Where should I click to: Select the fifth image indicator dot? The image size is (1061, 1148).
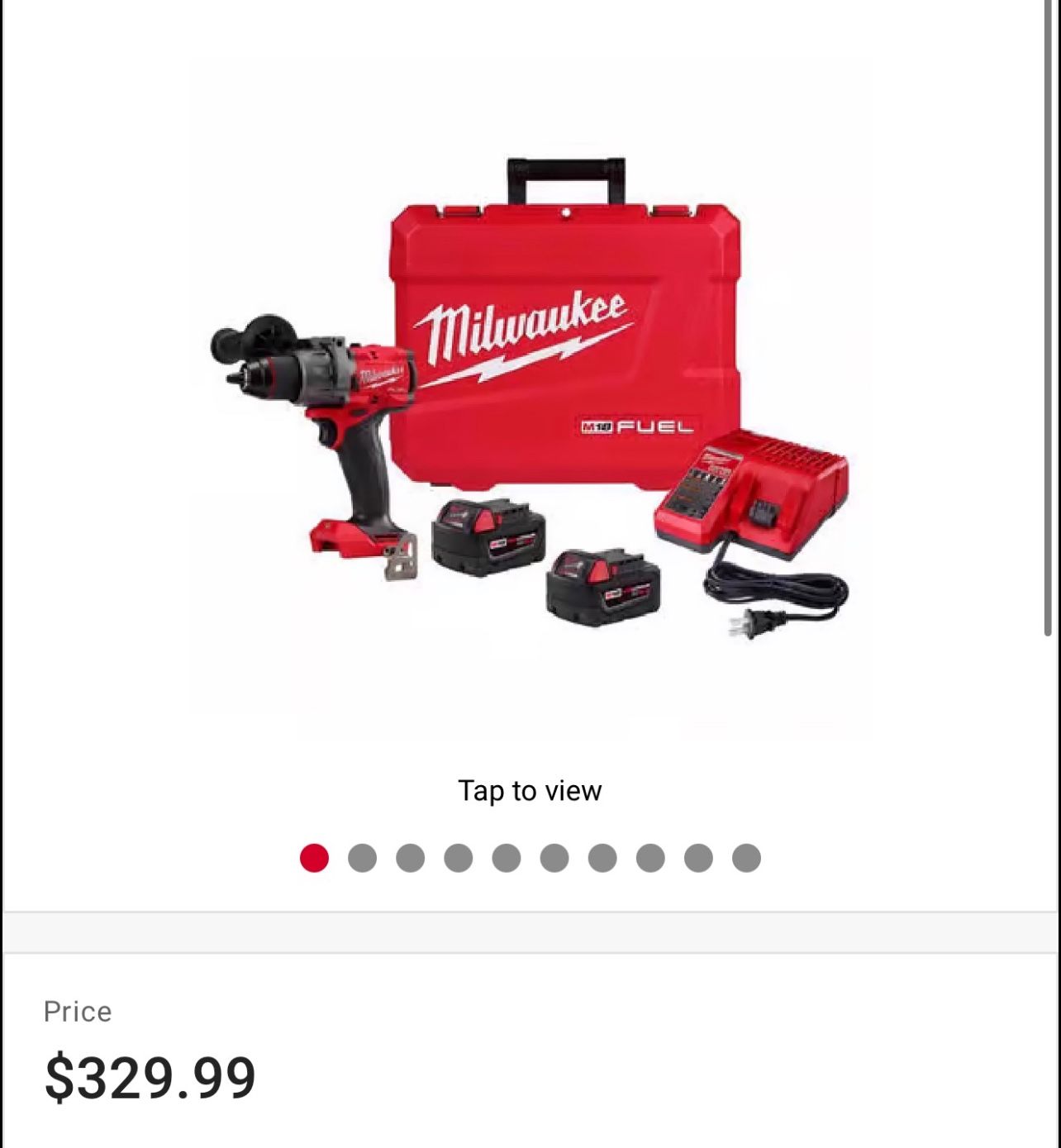[x=507, y=858]
